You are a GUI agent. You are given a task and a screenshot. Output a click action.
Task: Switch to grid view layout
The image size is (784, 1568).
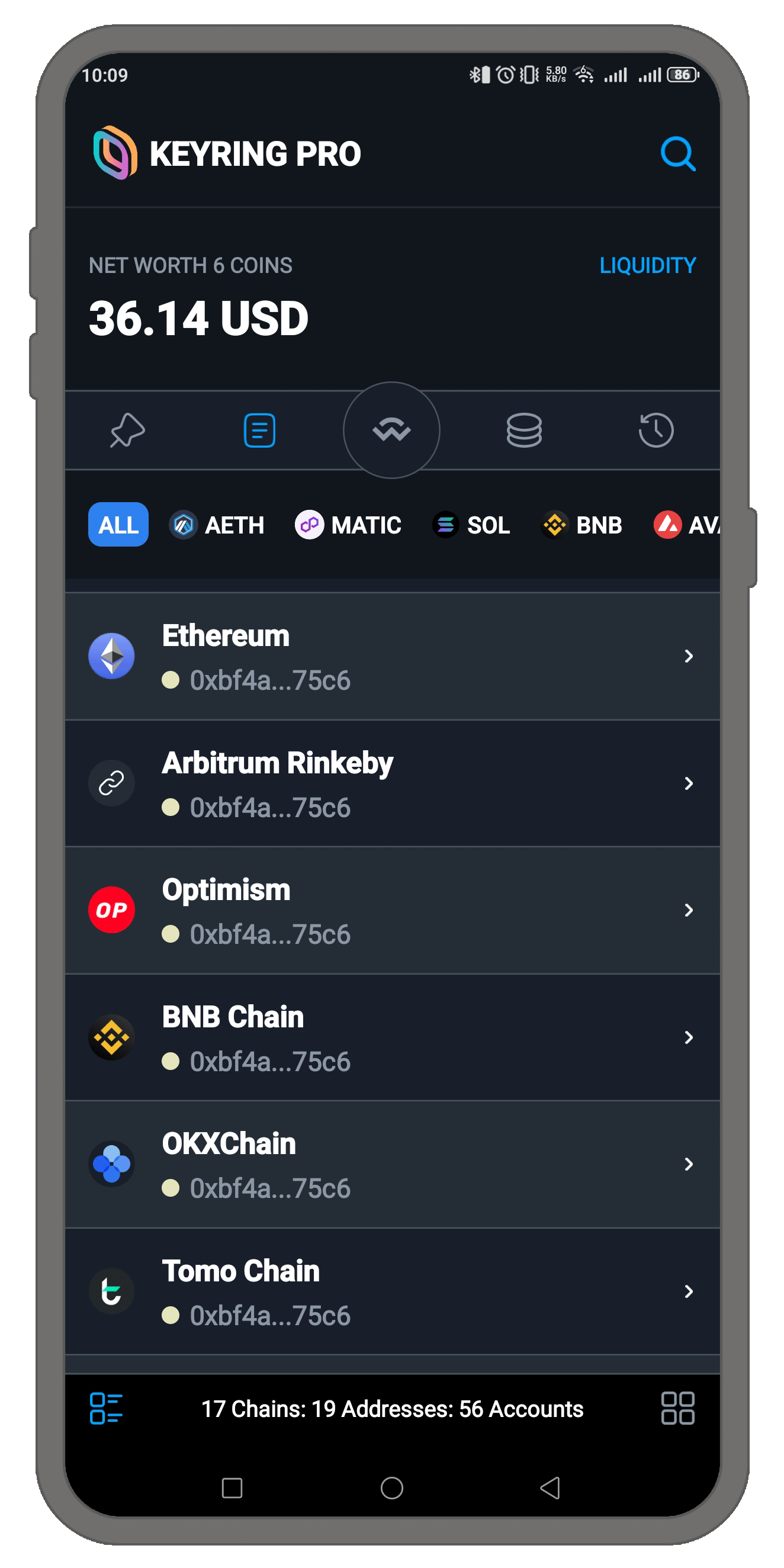point(677,1408)
